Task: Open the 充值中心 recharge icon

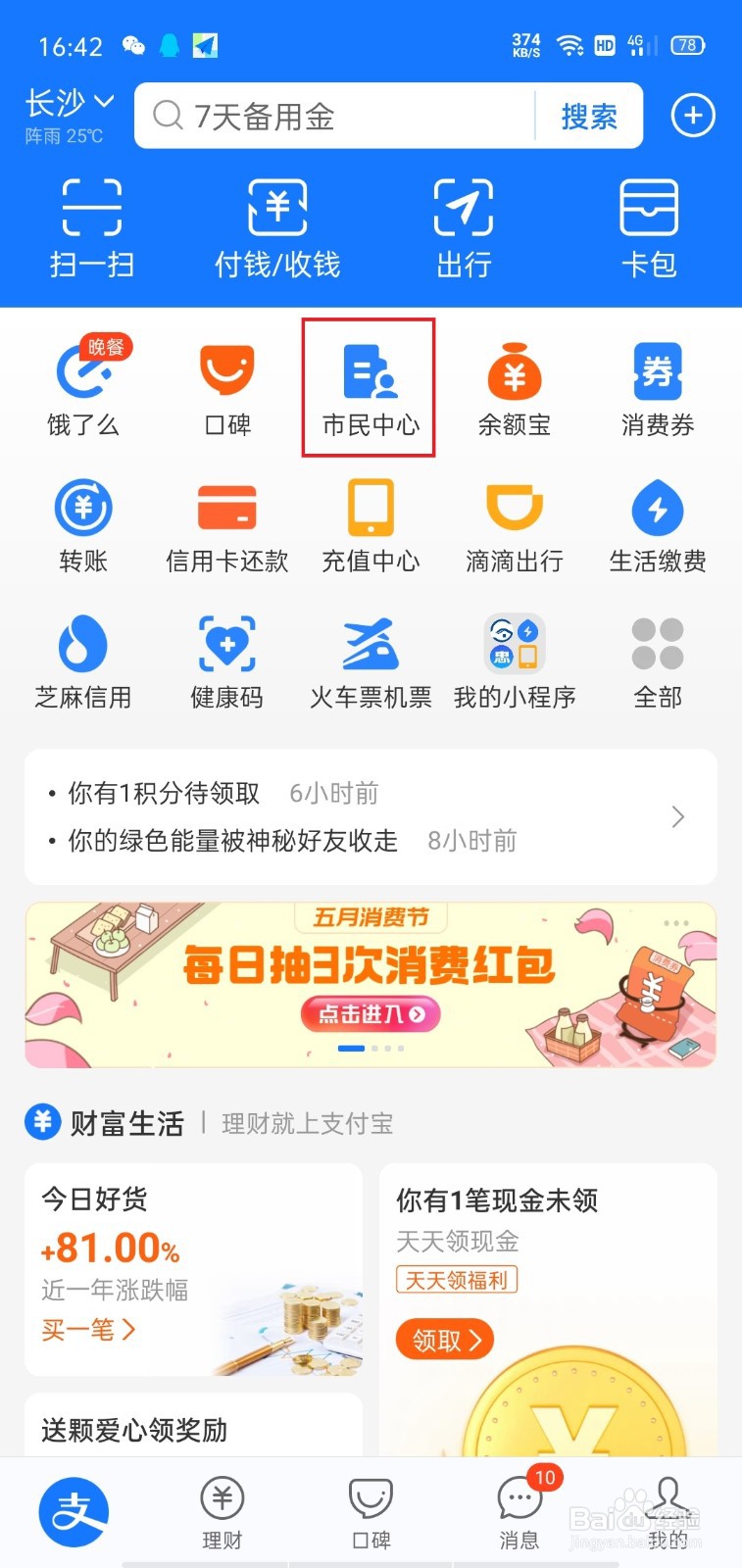Action: [370, 524]
